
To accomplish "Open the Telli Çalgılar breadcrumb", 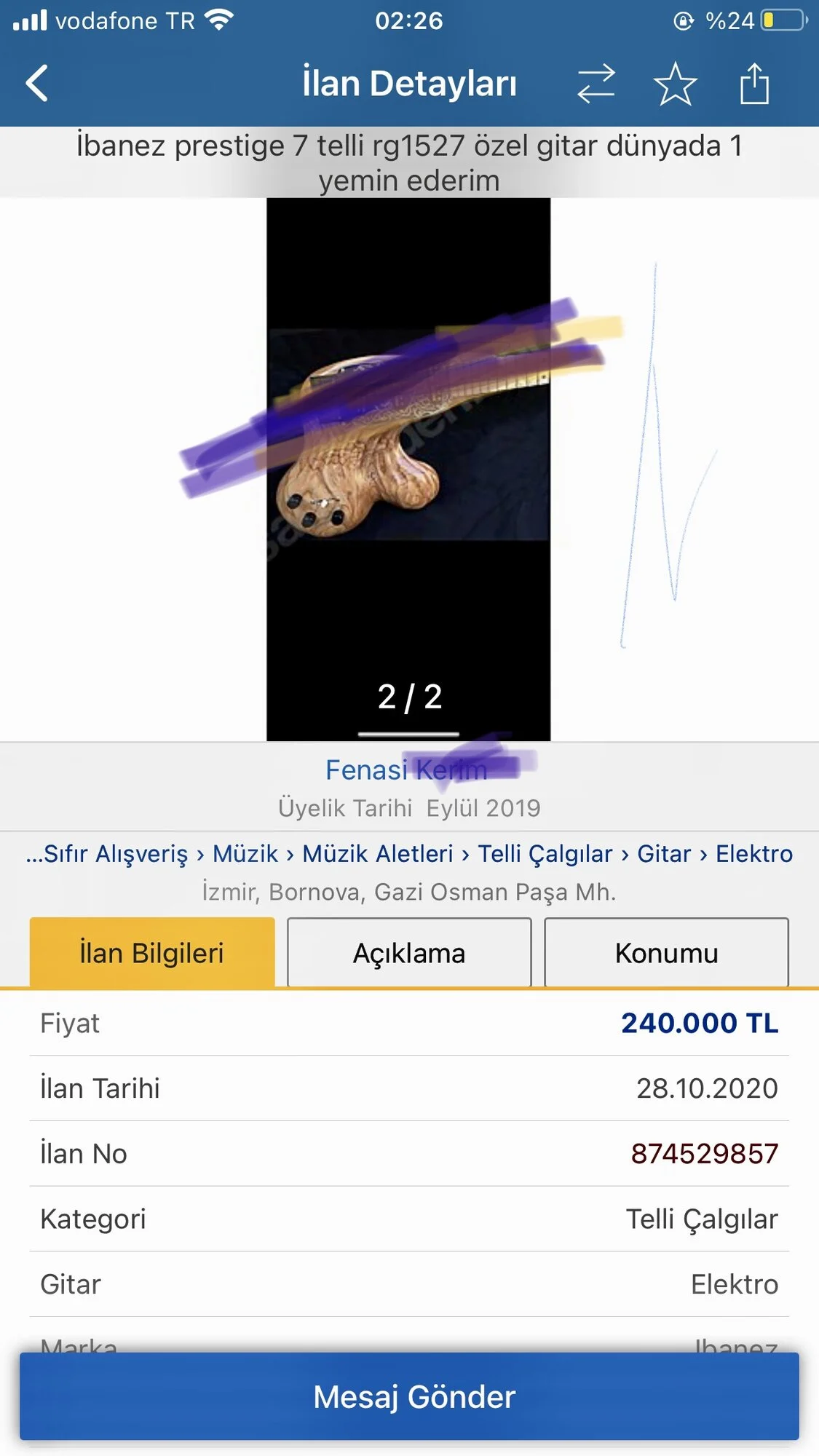I will click(545, 853).
